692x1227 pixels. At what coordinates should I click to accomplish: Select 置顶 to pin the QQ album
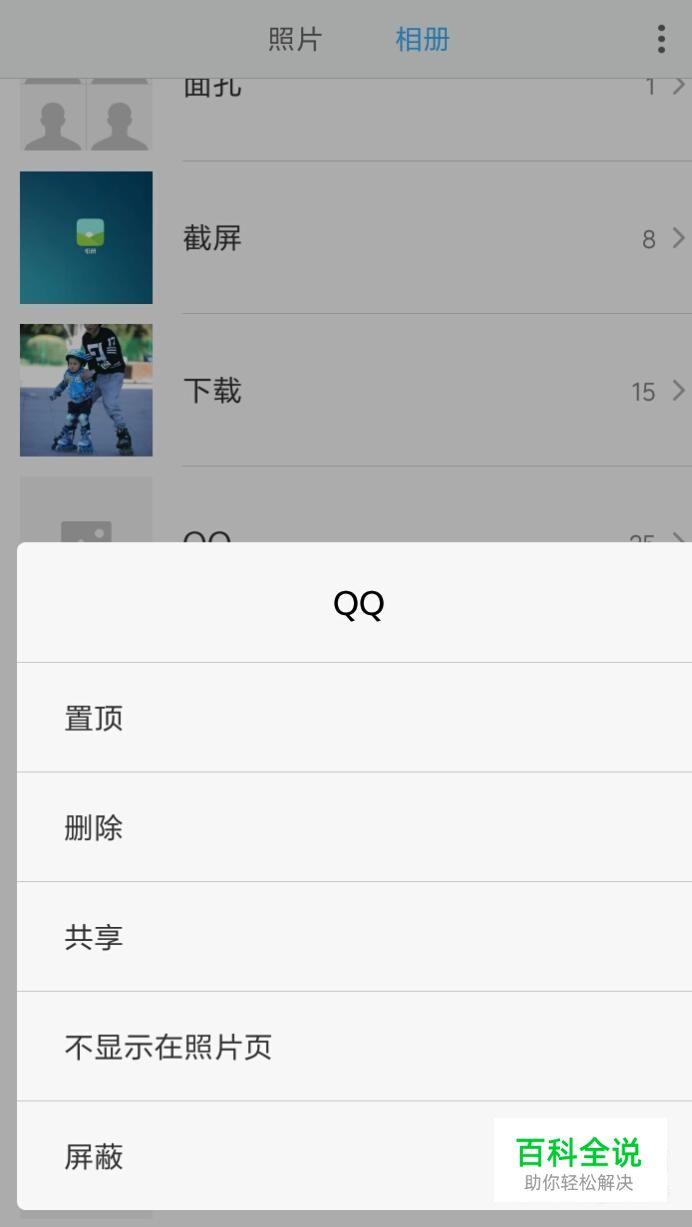[354, 718]
